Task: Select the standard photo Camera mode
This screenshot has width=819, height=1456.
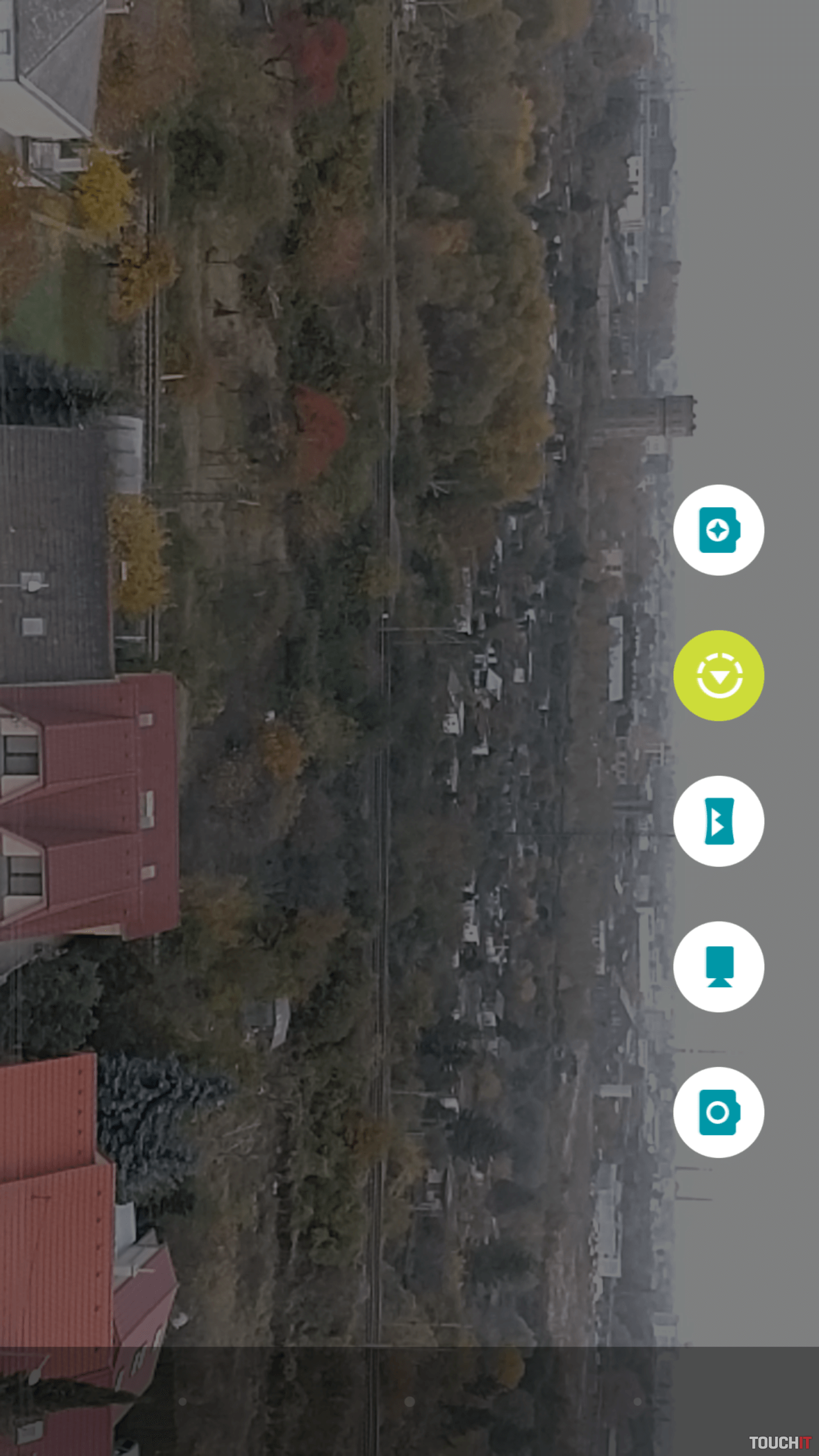Action: (x=718, y=1112)
